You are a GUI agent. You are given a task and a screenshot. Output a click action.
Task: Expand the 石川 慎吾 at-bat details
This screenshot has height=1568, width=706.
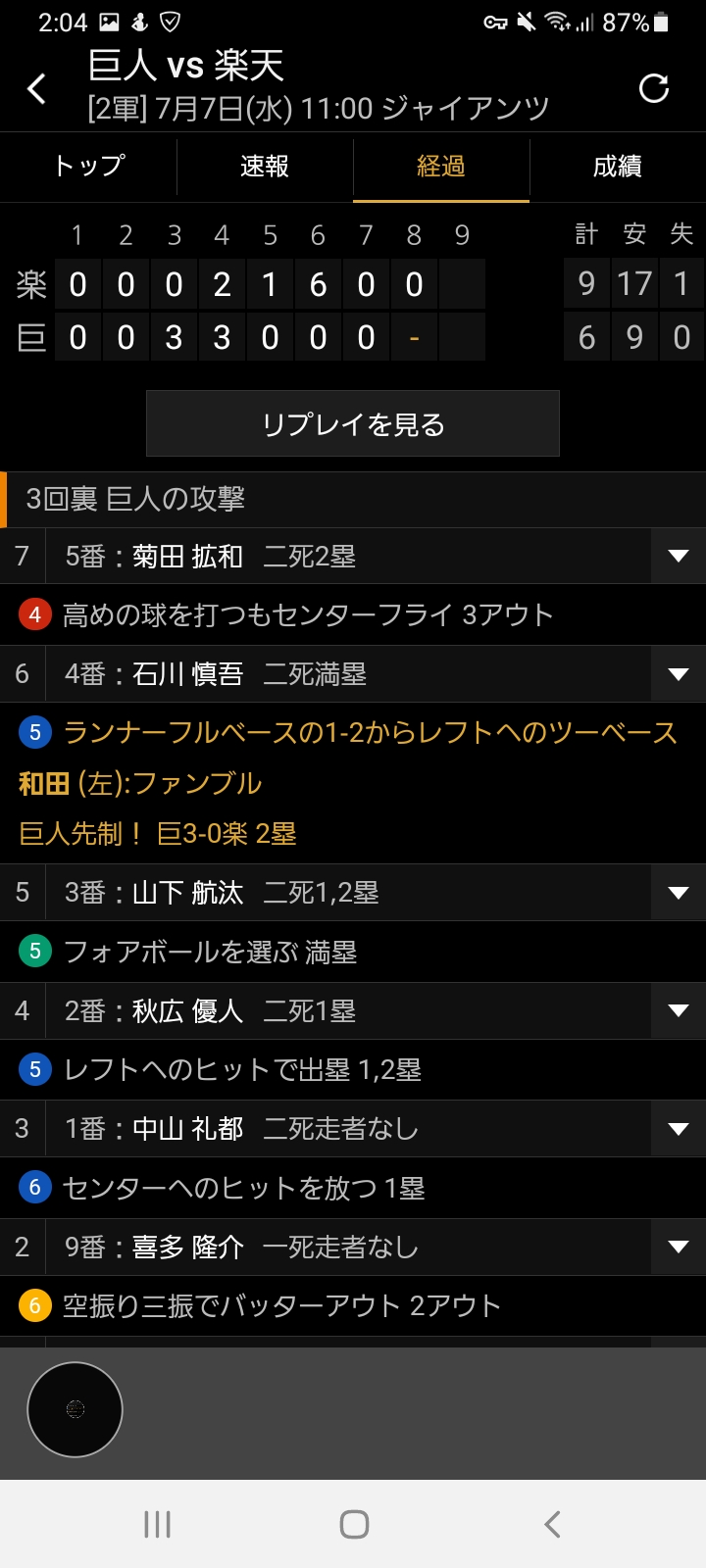(678, 674)
